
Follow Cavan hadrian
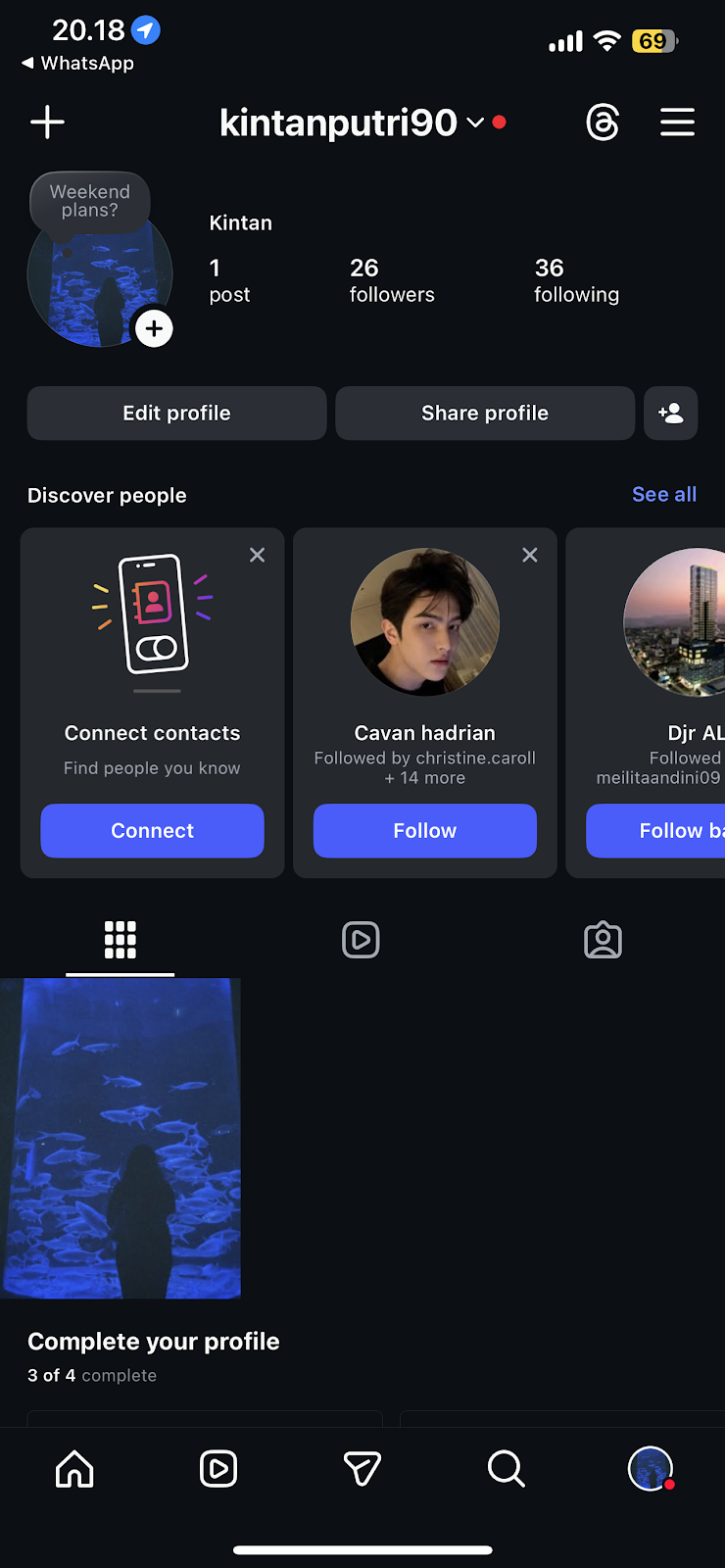pos(424,831)
